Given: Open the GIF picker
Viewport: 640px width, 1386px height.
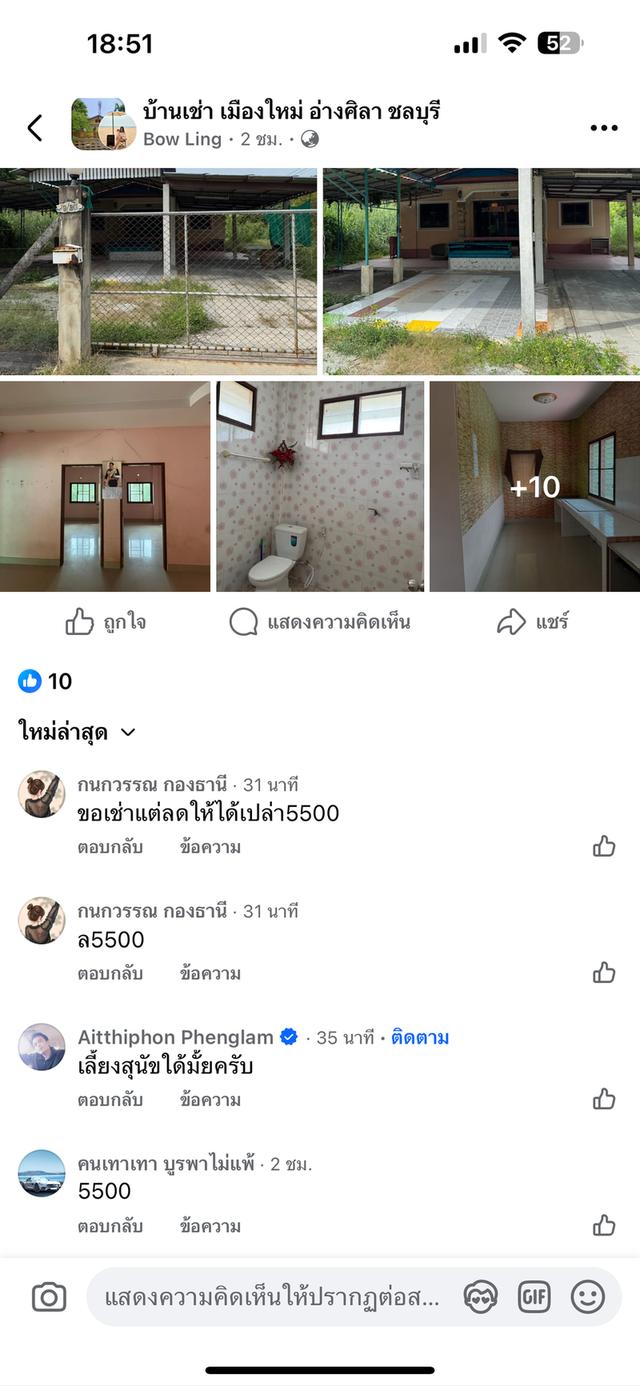Looking at the screenshot, I should [534, 1298].
